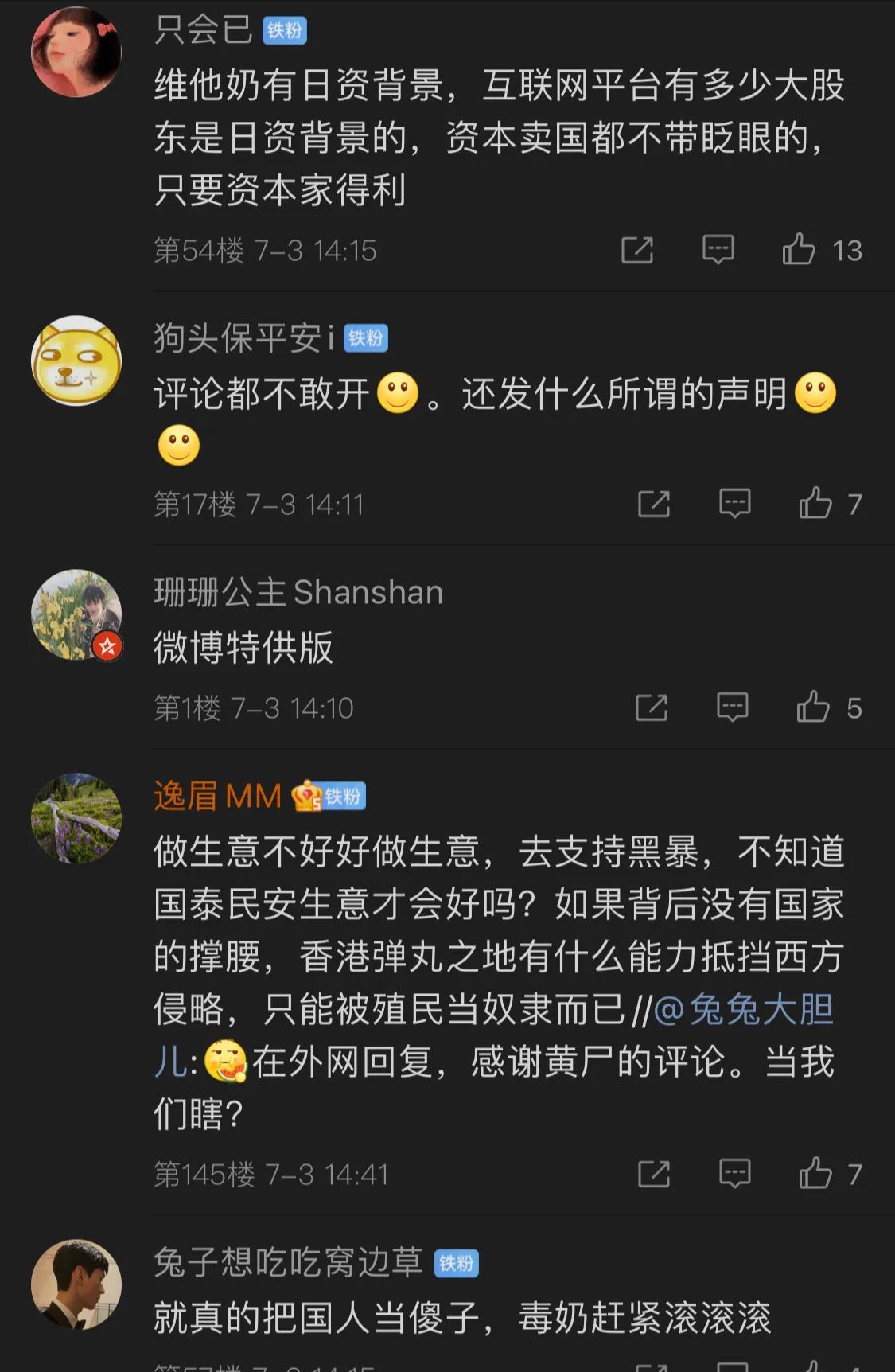Viewport: 895px width, 1372px height.
Task: Repost the comment from 狗头保平安i
Action: (x=654, y=504)
